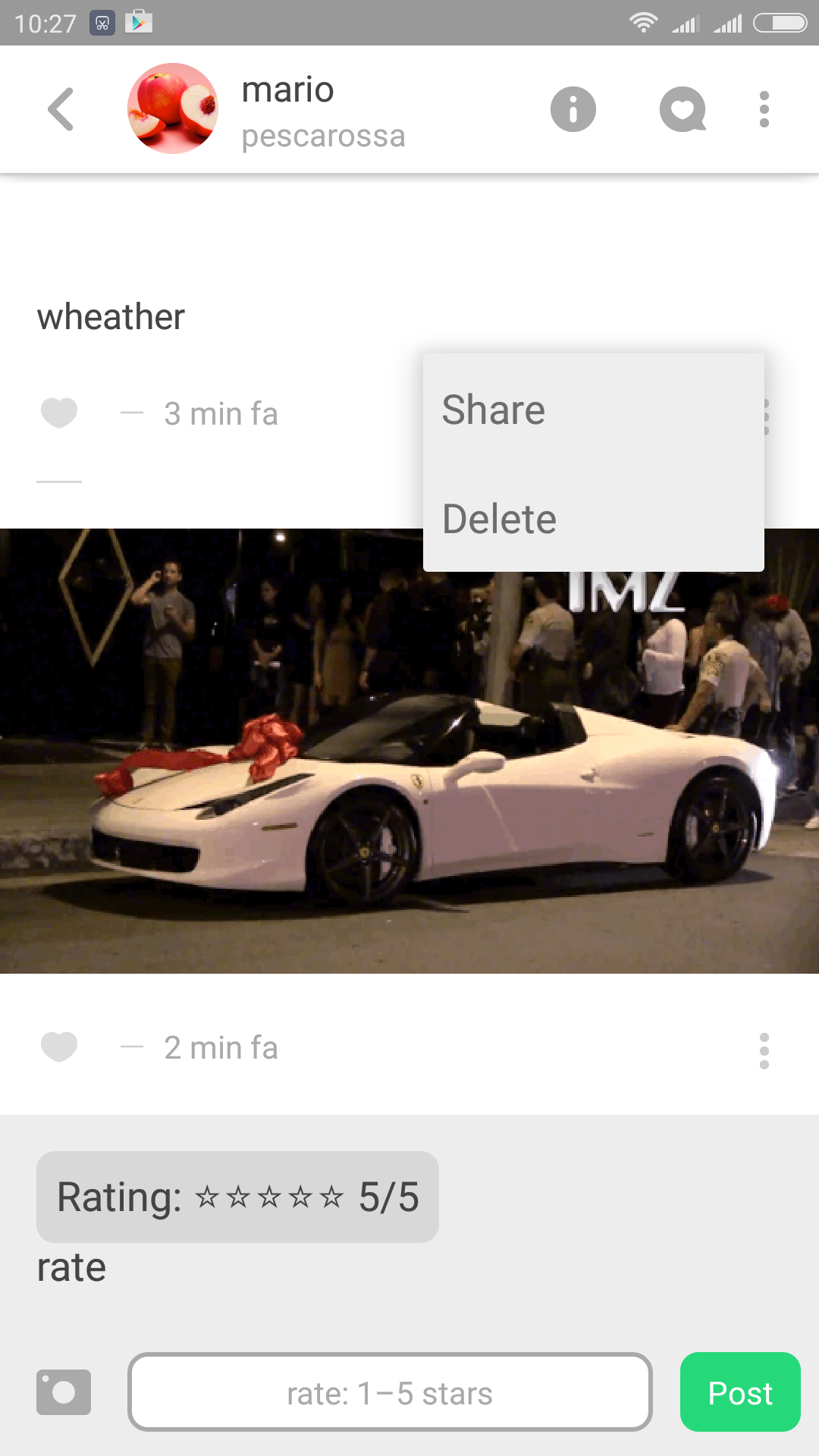Screen dimensions: 819x1456
Task: Open mario's profile picture
Action: point(173,108)
